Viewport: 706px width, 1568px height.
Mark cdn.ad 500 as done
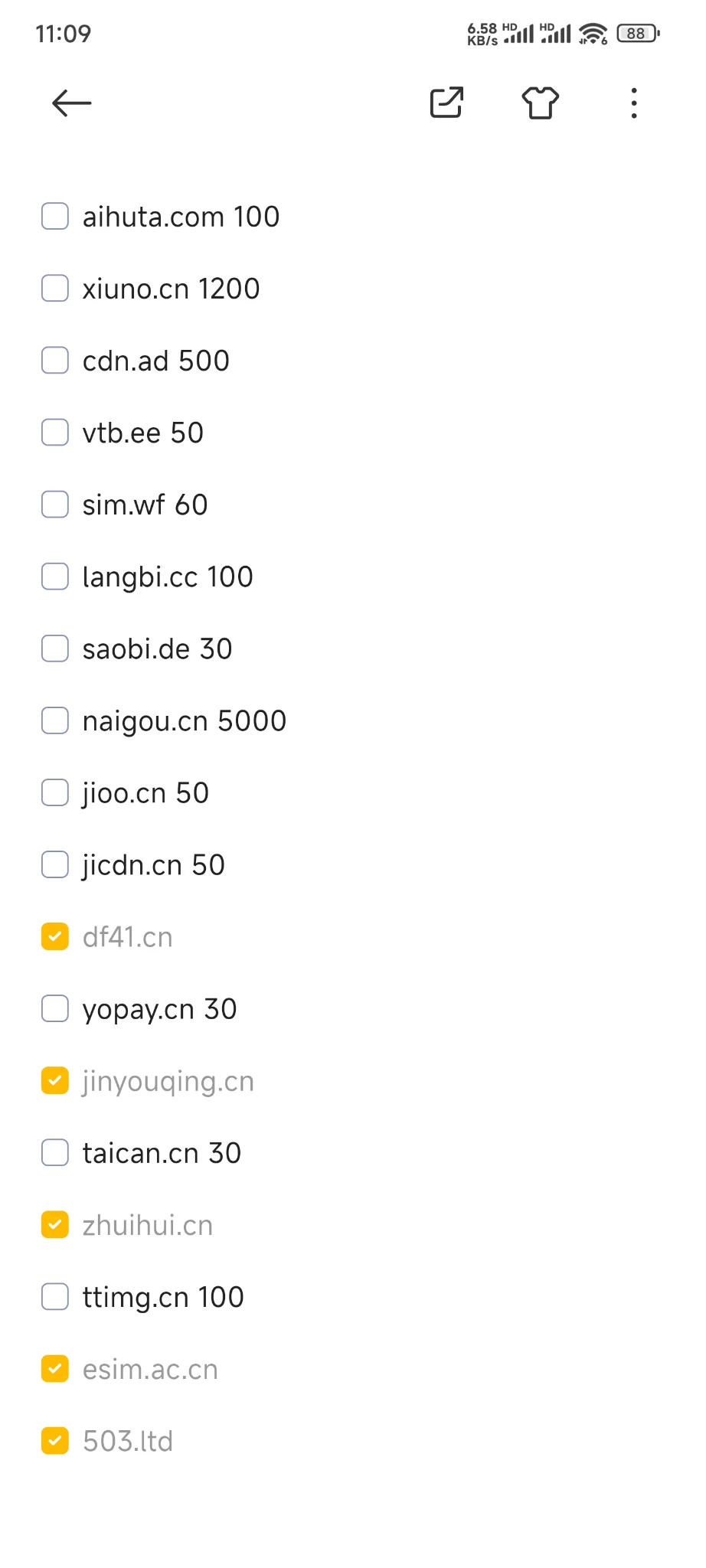pos(55,361)
